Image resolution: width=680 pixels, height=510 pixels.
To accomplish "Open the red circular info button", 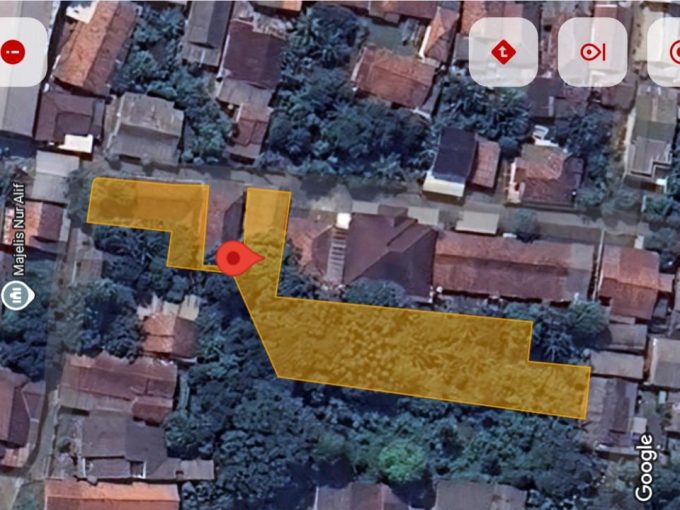I will [13, 51].
